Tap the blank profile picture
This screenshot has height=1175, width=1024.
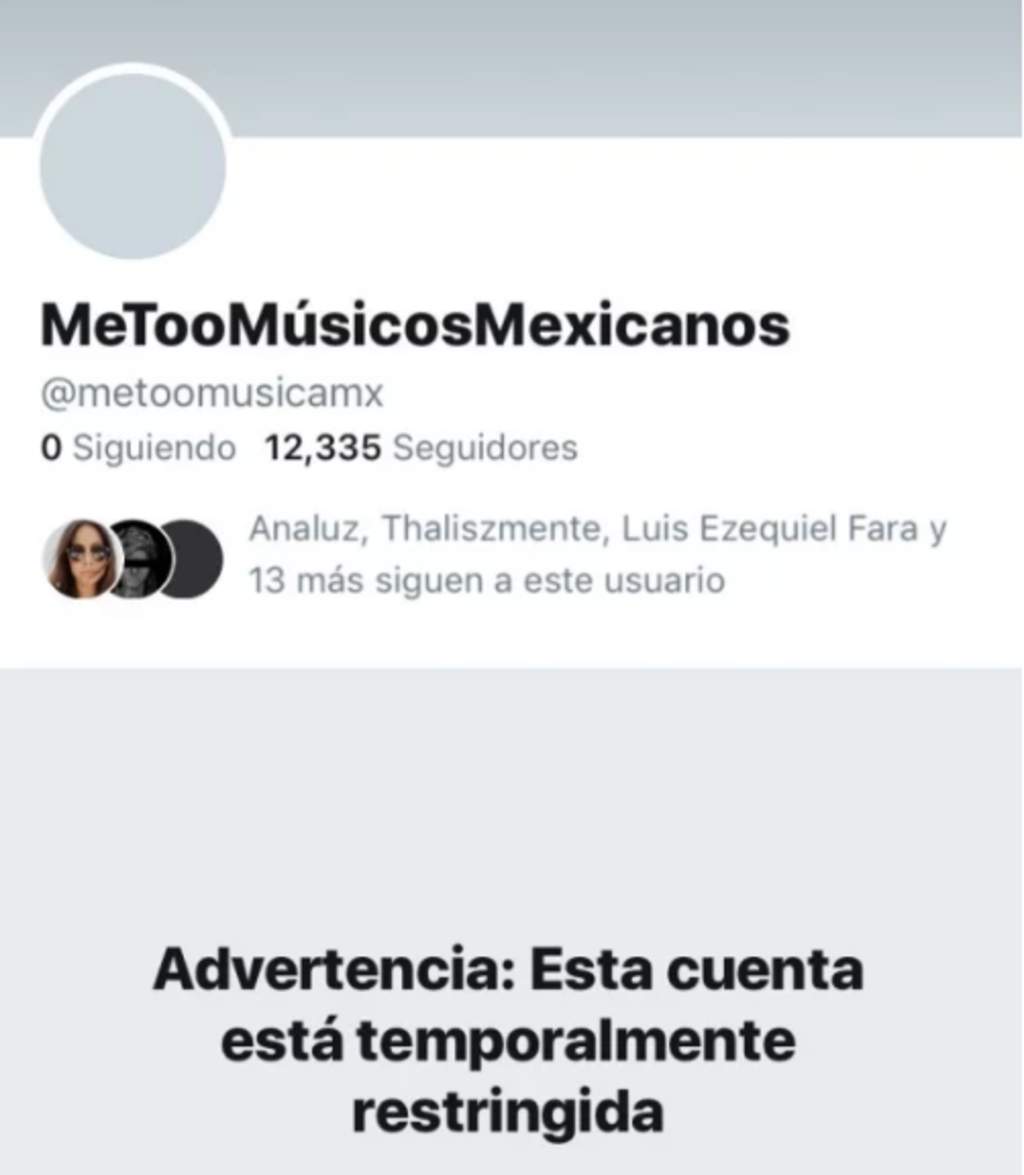click(133, 166)
